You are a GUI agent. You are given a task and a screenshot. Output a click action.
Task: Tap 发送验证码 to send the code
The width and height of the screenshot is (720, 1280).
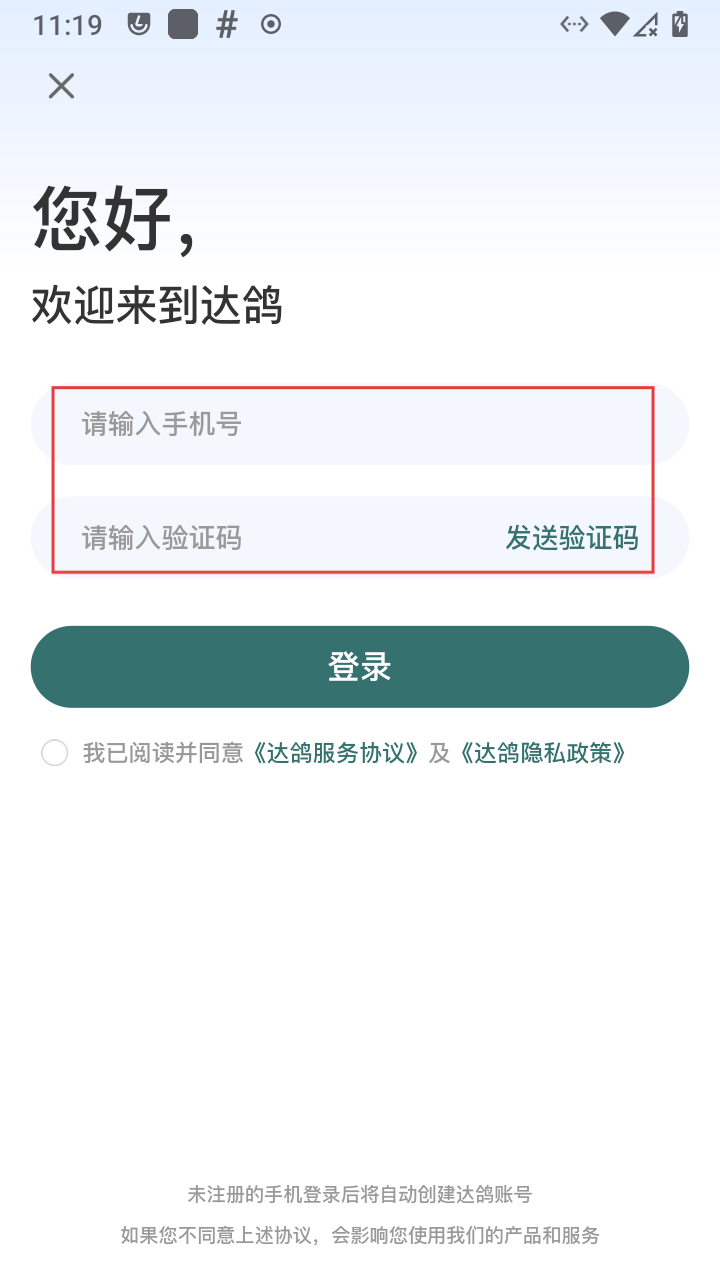[571, 538]
